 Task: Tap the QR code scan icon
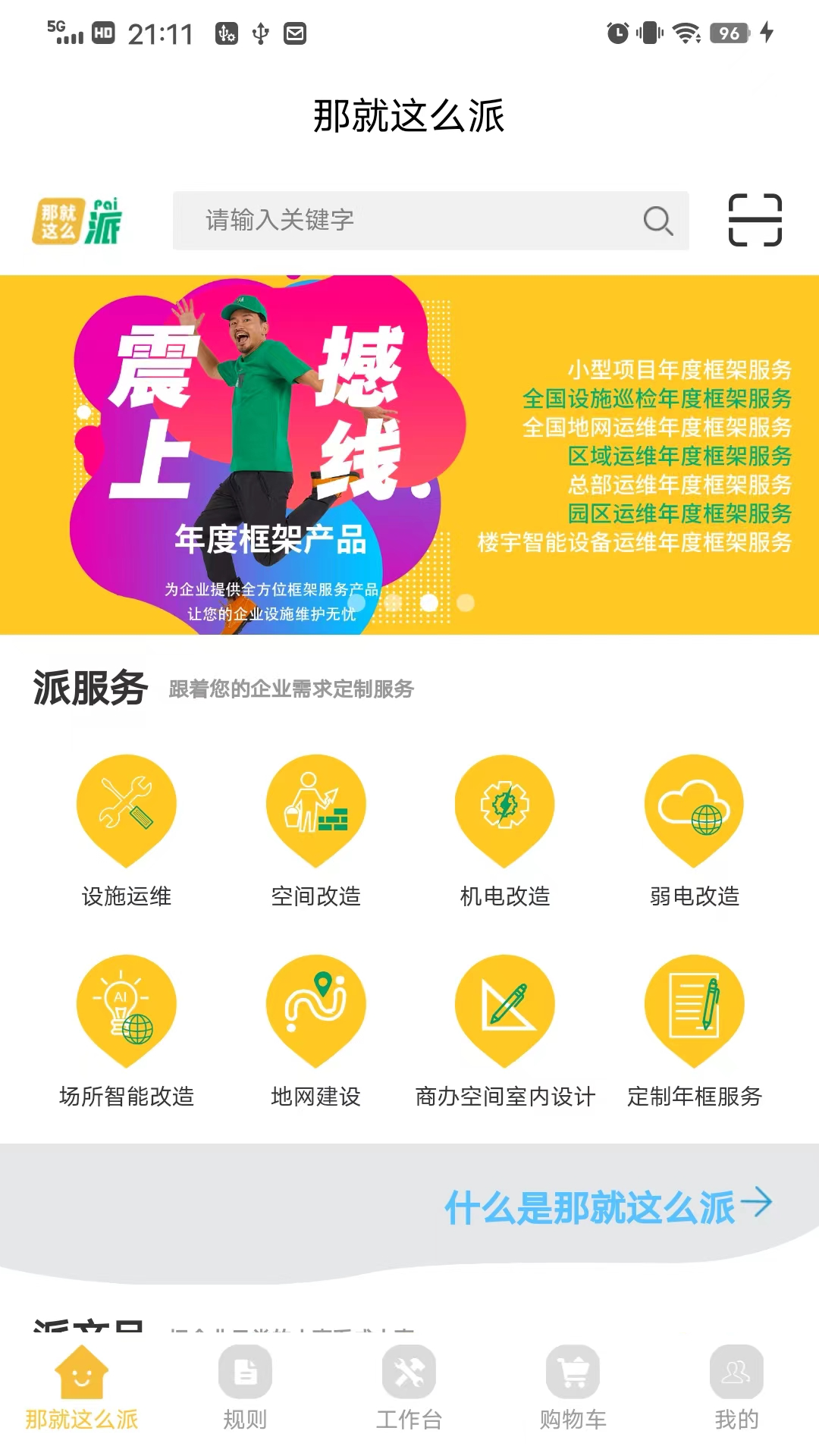[755, 221]
